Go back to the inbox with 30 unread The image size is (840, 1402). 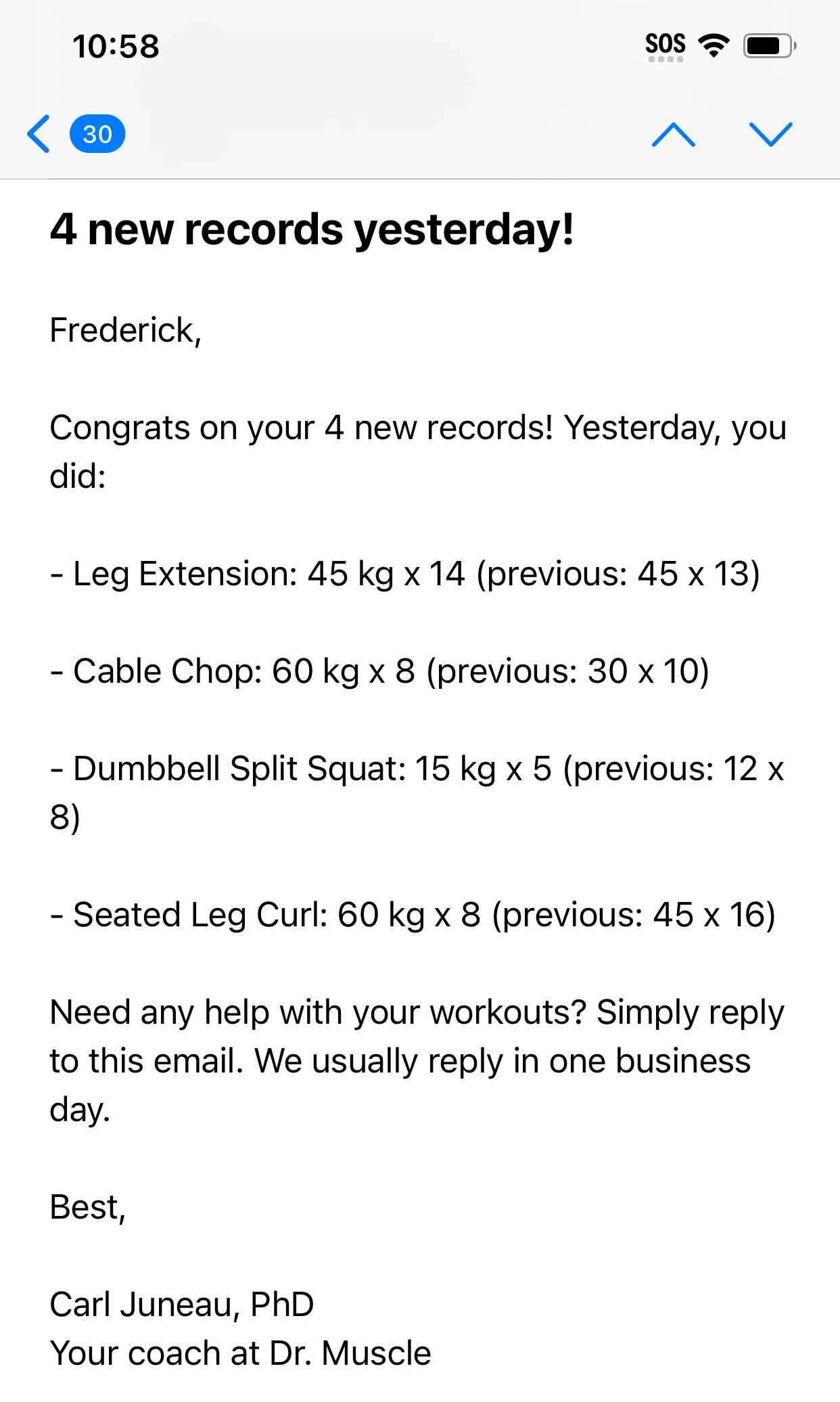pos(74,134)
